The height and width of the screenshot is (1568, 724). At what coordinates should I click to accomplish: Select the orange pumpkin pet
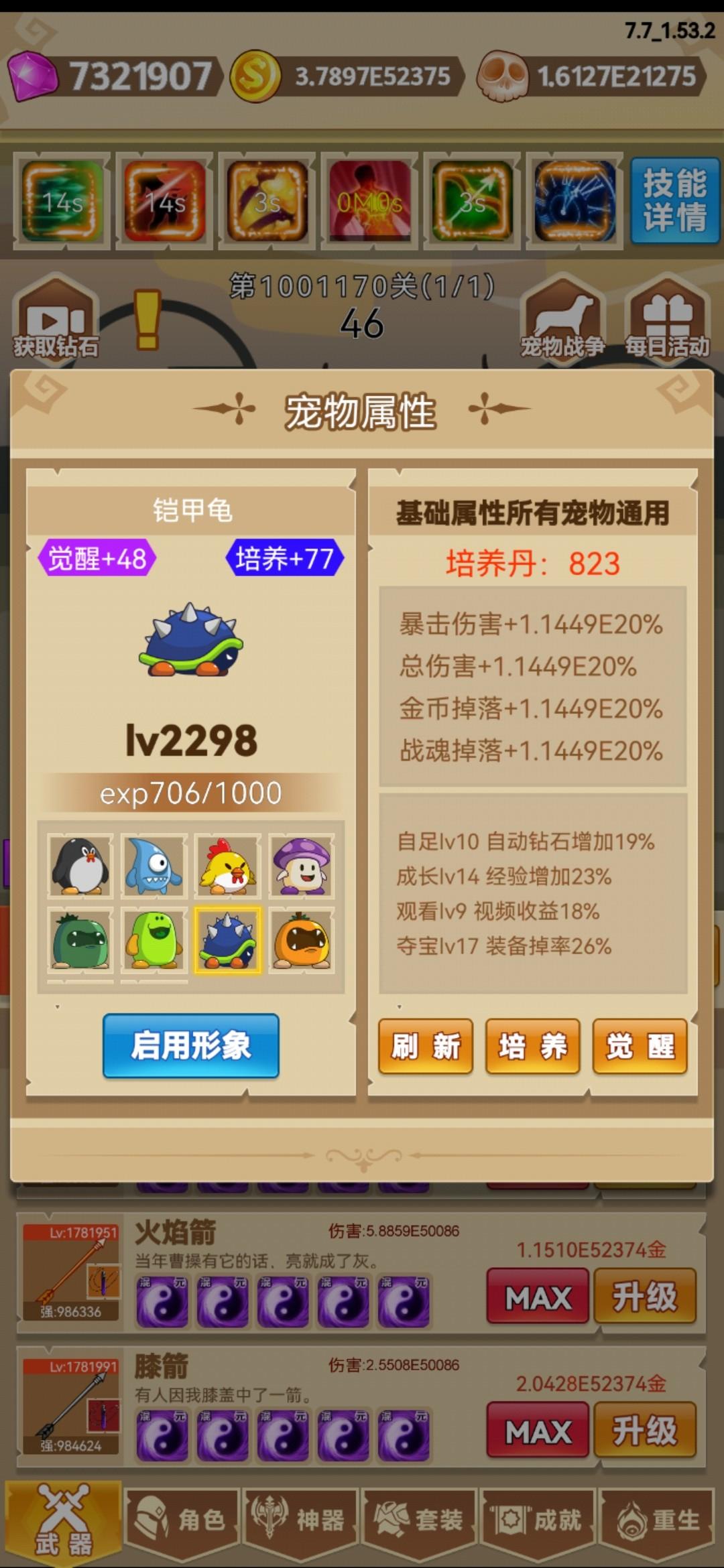[302, 940]
